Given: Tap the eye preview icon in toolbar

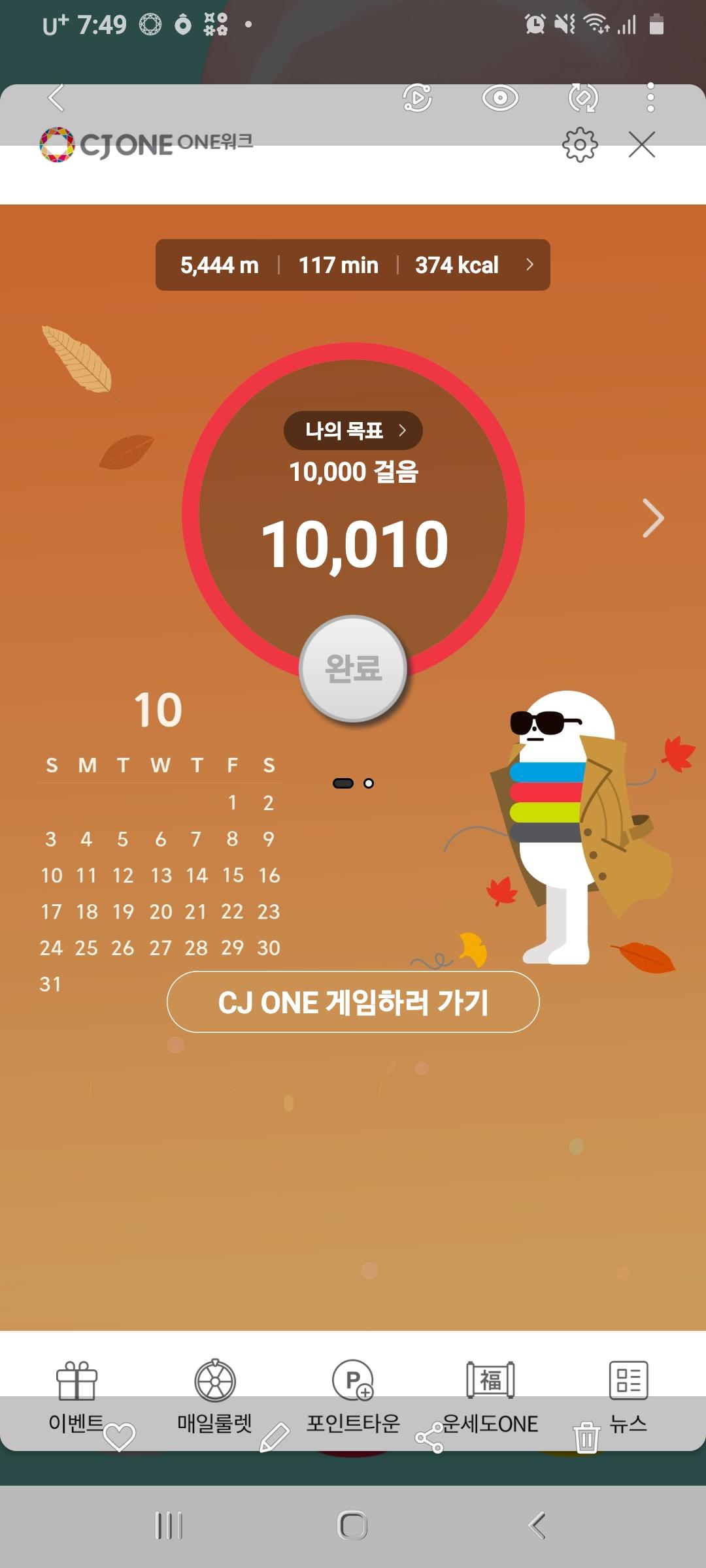Looking at the screenshot, I should click(500, 98).
